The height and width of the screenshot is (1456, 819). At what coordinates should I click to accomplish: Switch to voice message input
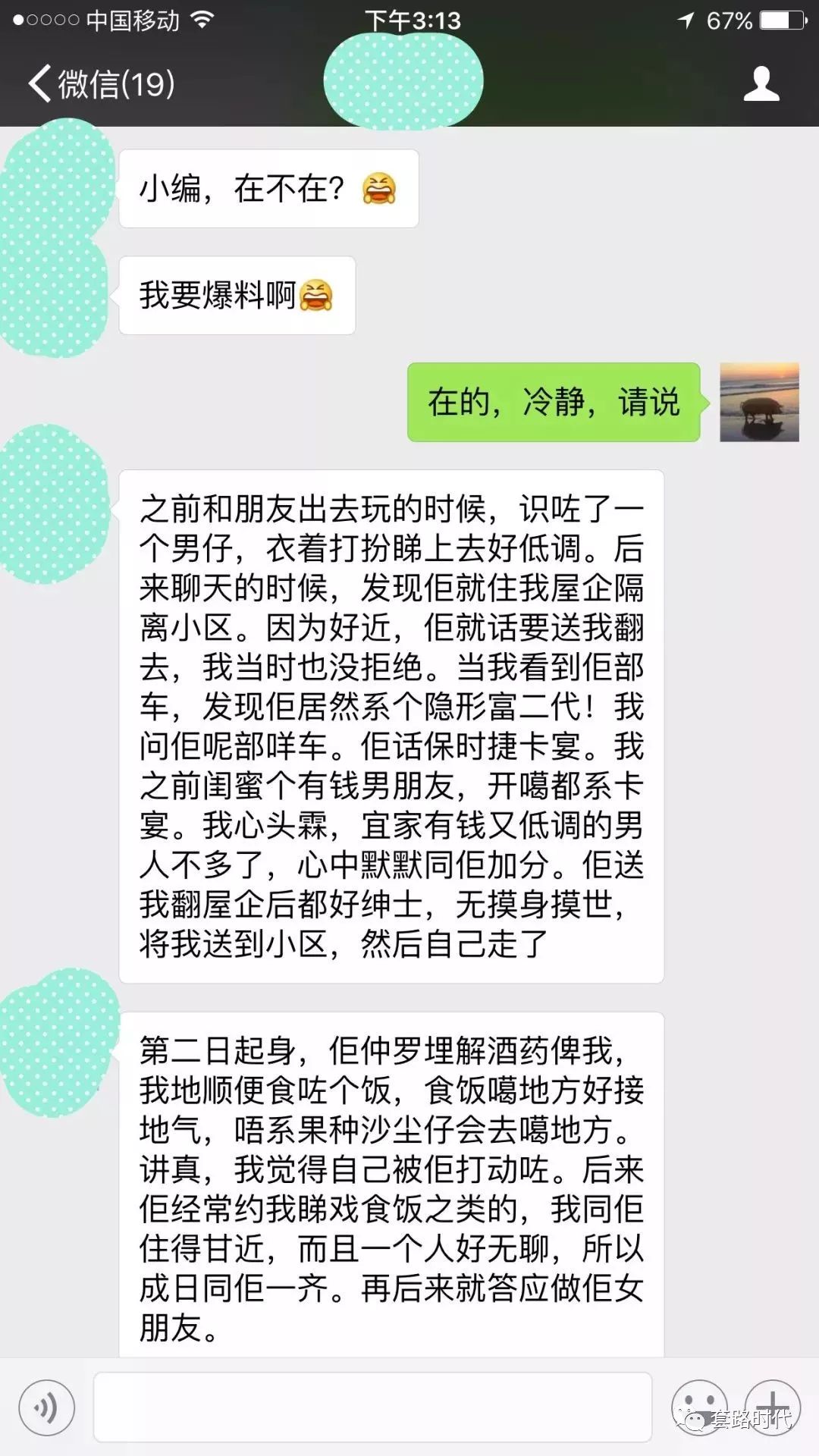[47, 1407]
